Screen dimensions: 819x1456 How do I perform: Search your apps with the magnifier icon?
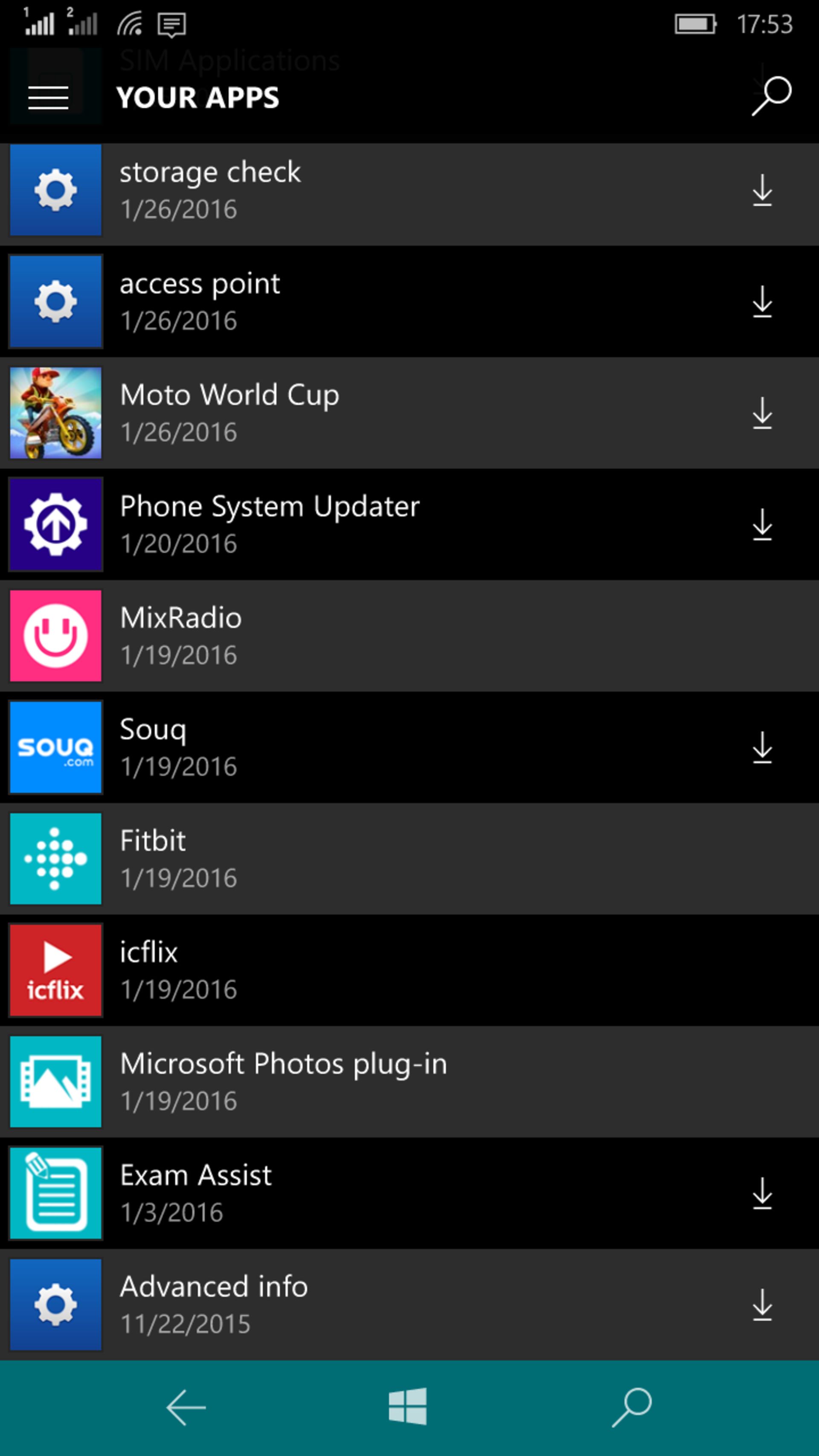pos(771,97)
